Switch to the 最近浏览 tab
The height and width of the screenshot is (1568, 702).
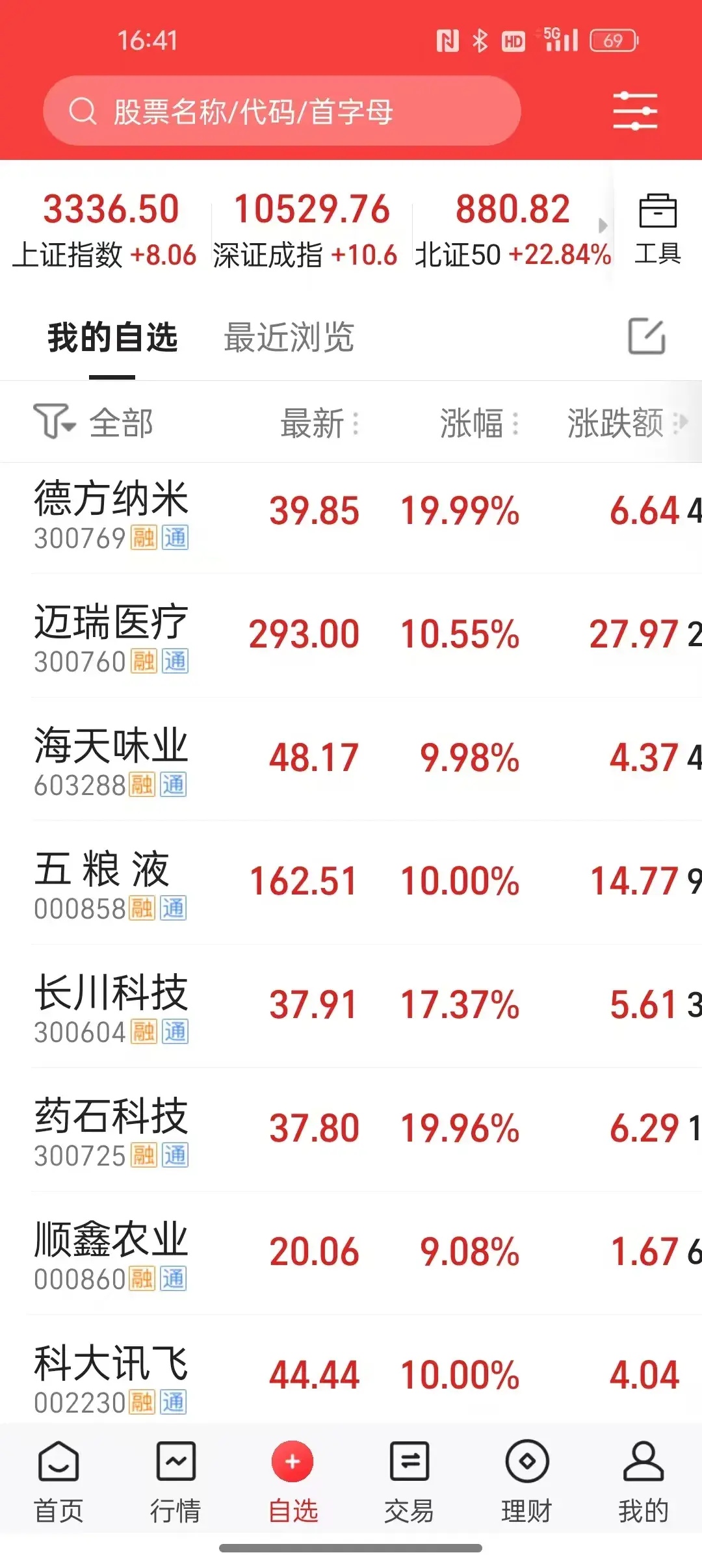tap(289, 337)
